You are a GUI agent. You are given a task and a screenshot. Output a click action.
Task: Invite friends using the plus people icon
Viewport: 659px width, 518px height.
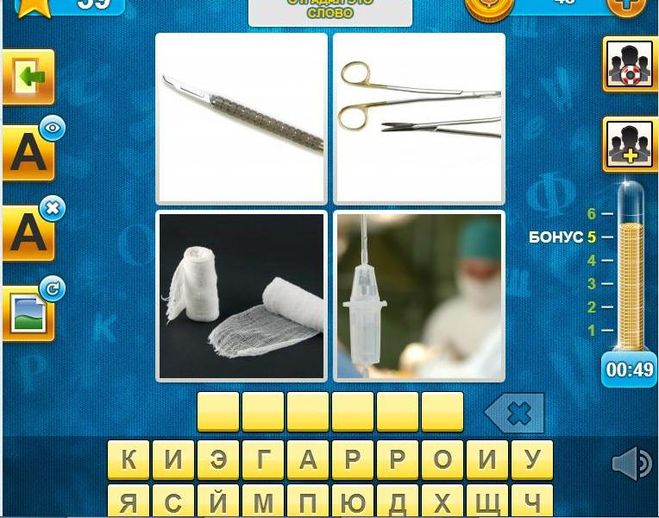[x=629, y=144]
